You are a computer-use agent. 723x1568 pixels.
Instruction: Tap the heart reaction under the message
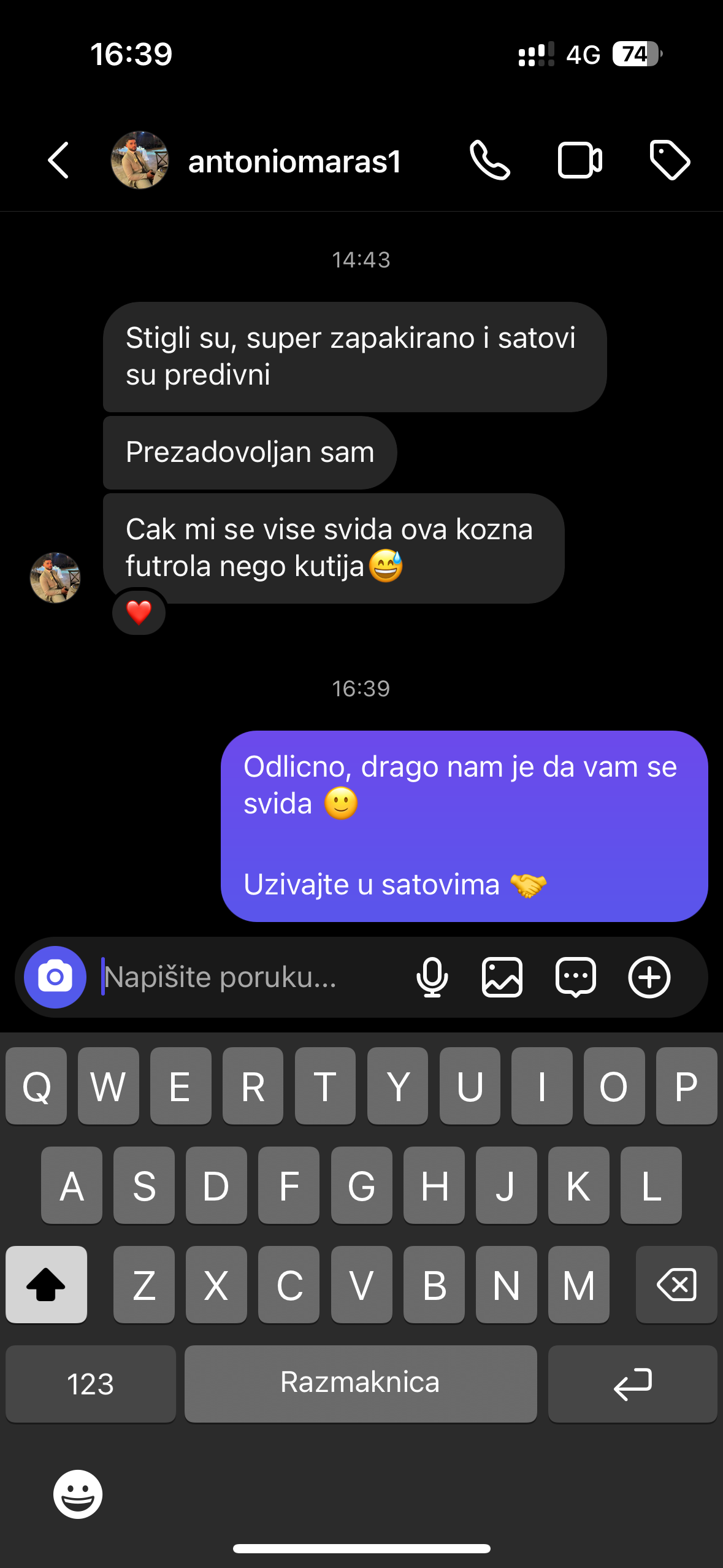pyautogui.click(x=139, y=612)
